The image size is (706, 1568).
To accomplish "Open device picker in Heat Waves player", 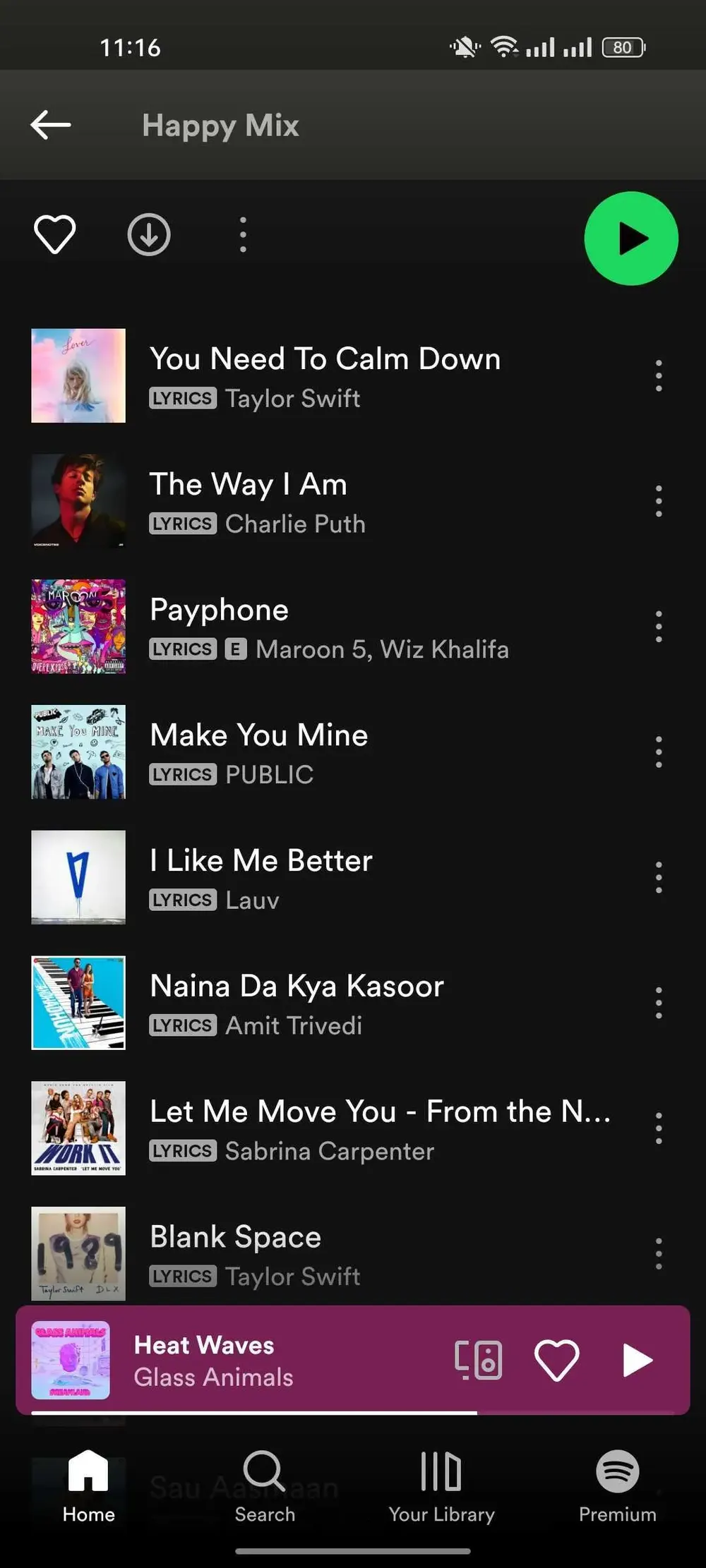I will click(x=479, y=1360).
